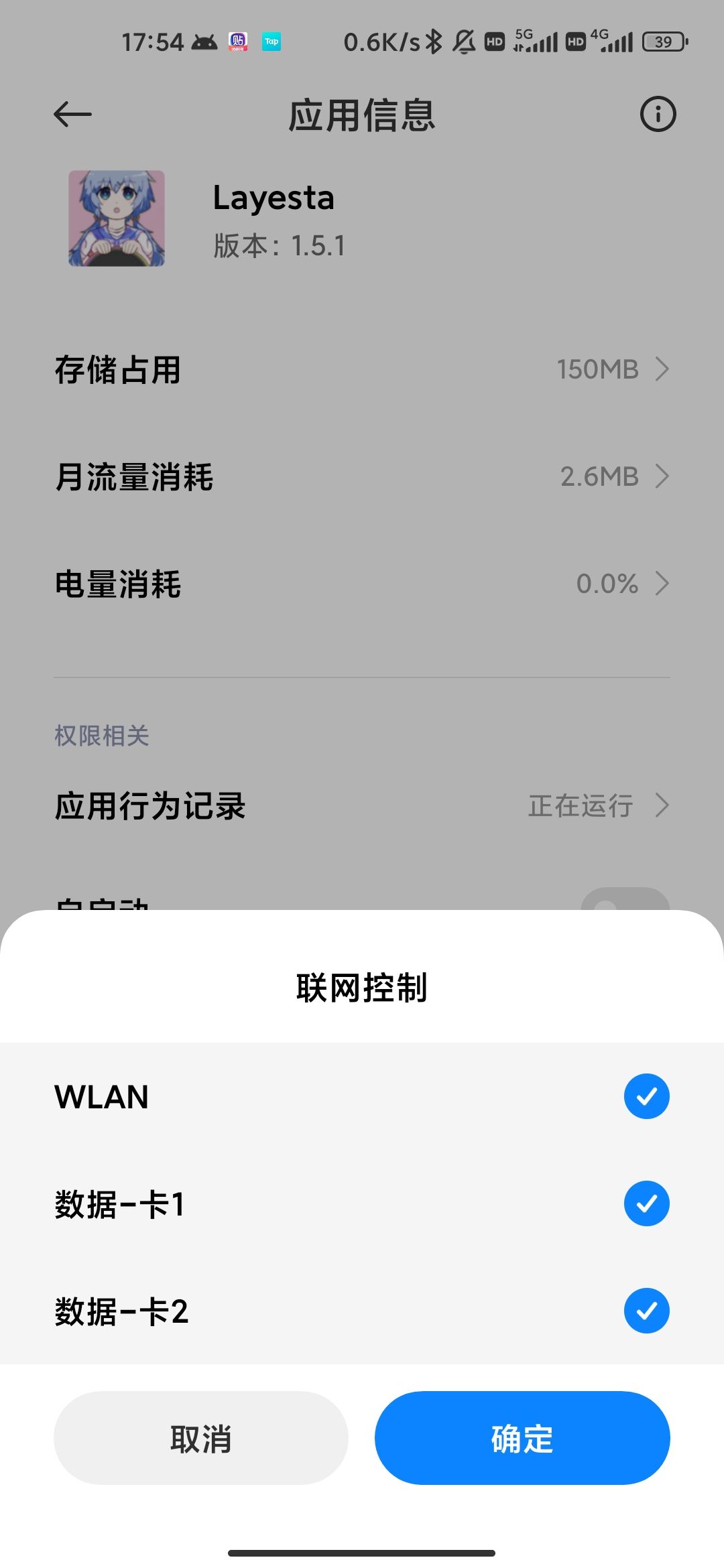Click the battery indicator showing 39

(x=663, y=42)
